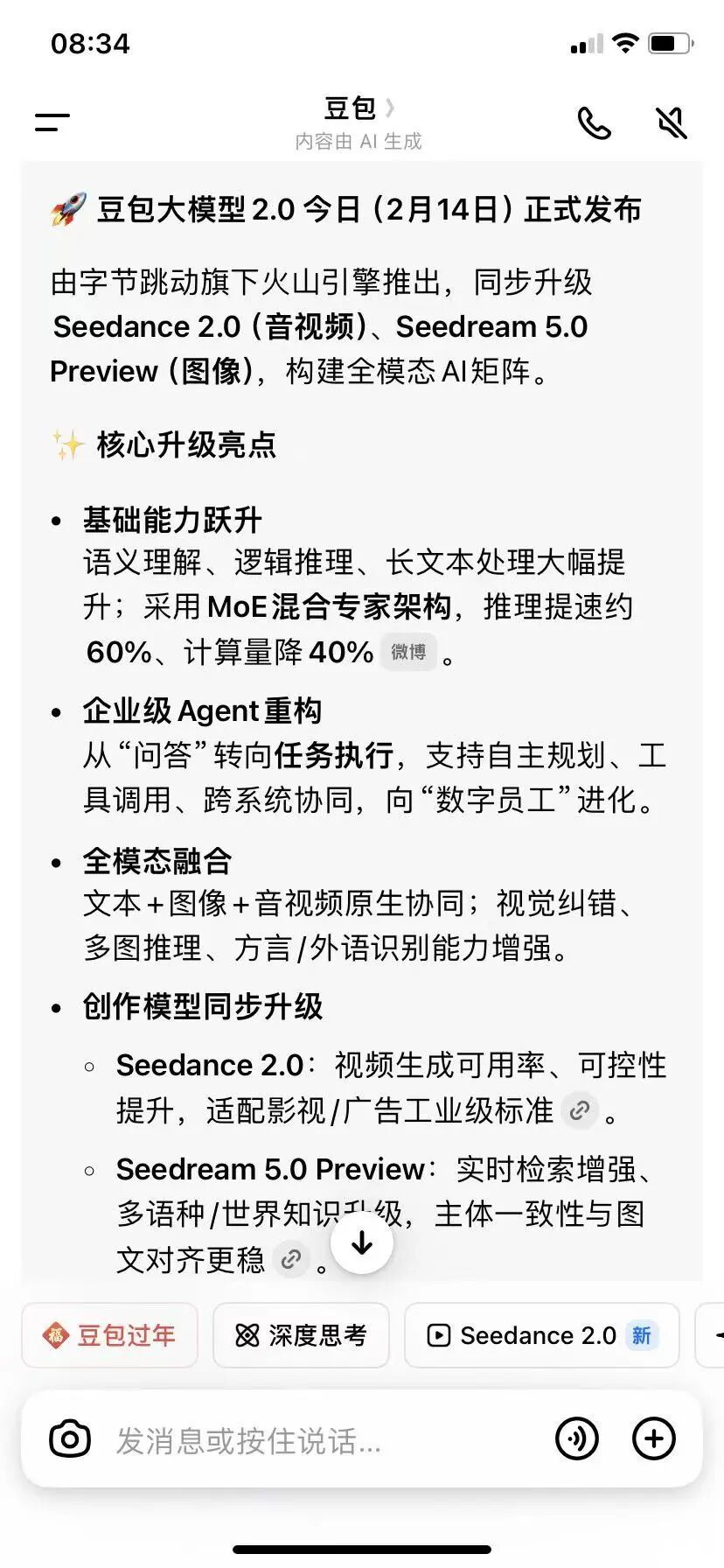
Task: Tap the scroll-down arrow button
Action: coord(362,1242)
